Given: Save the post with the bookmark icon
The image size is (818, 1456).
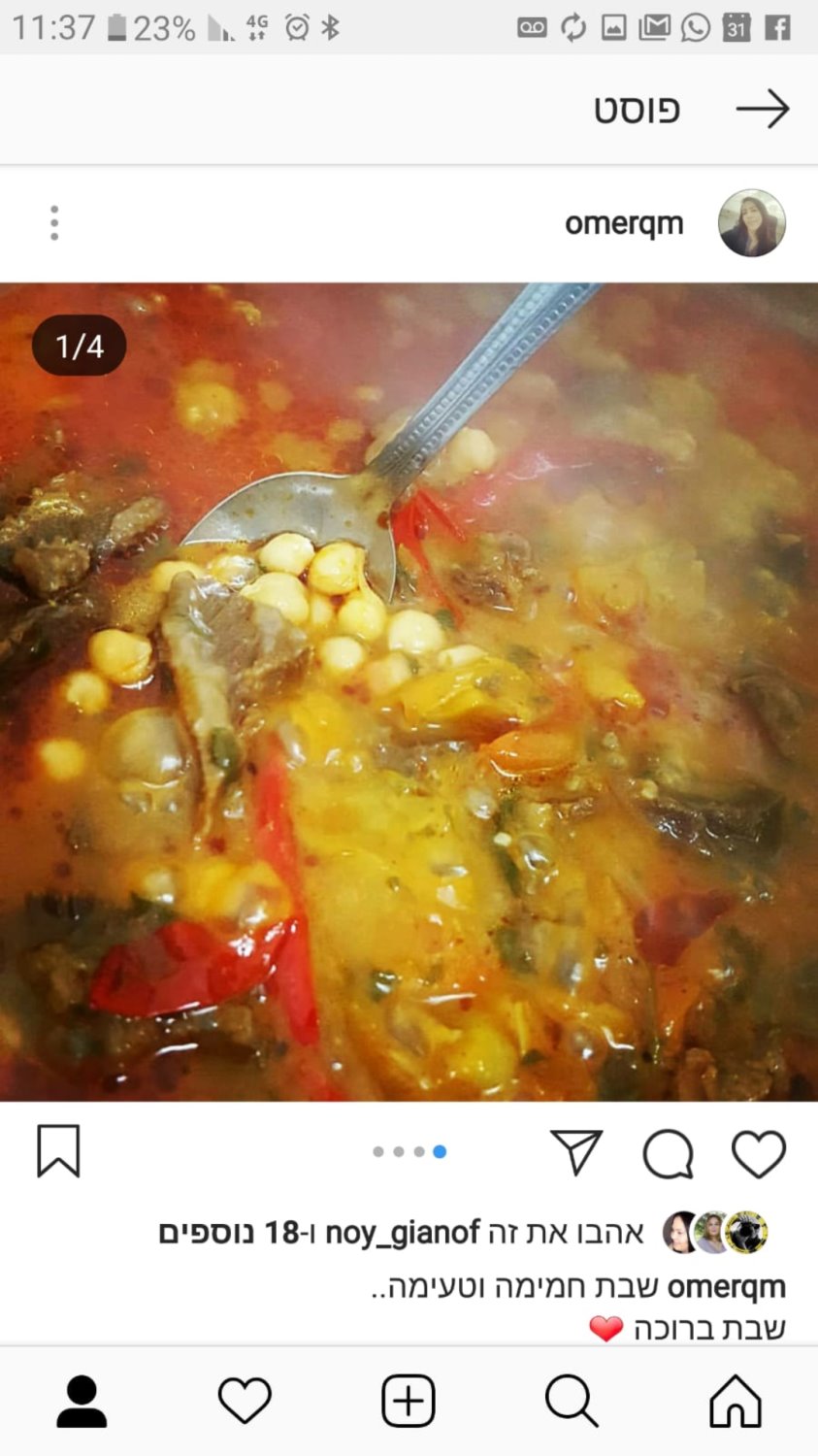Looking at the screenshot, I should coord(58,1152).
